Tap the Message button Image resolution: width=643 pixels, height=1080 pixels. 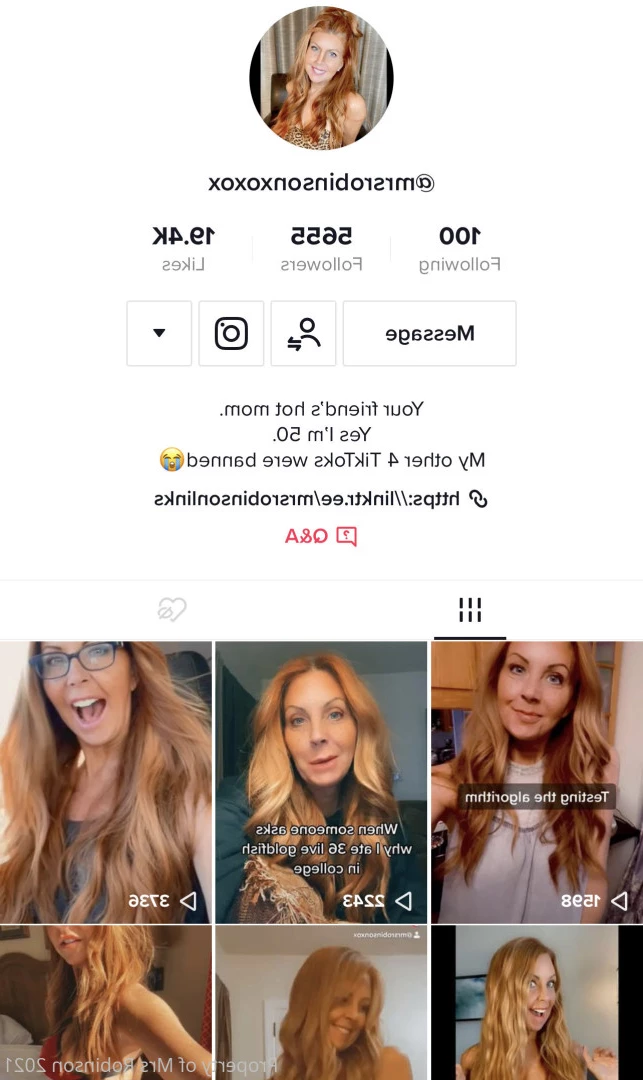tap(429, 334)
